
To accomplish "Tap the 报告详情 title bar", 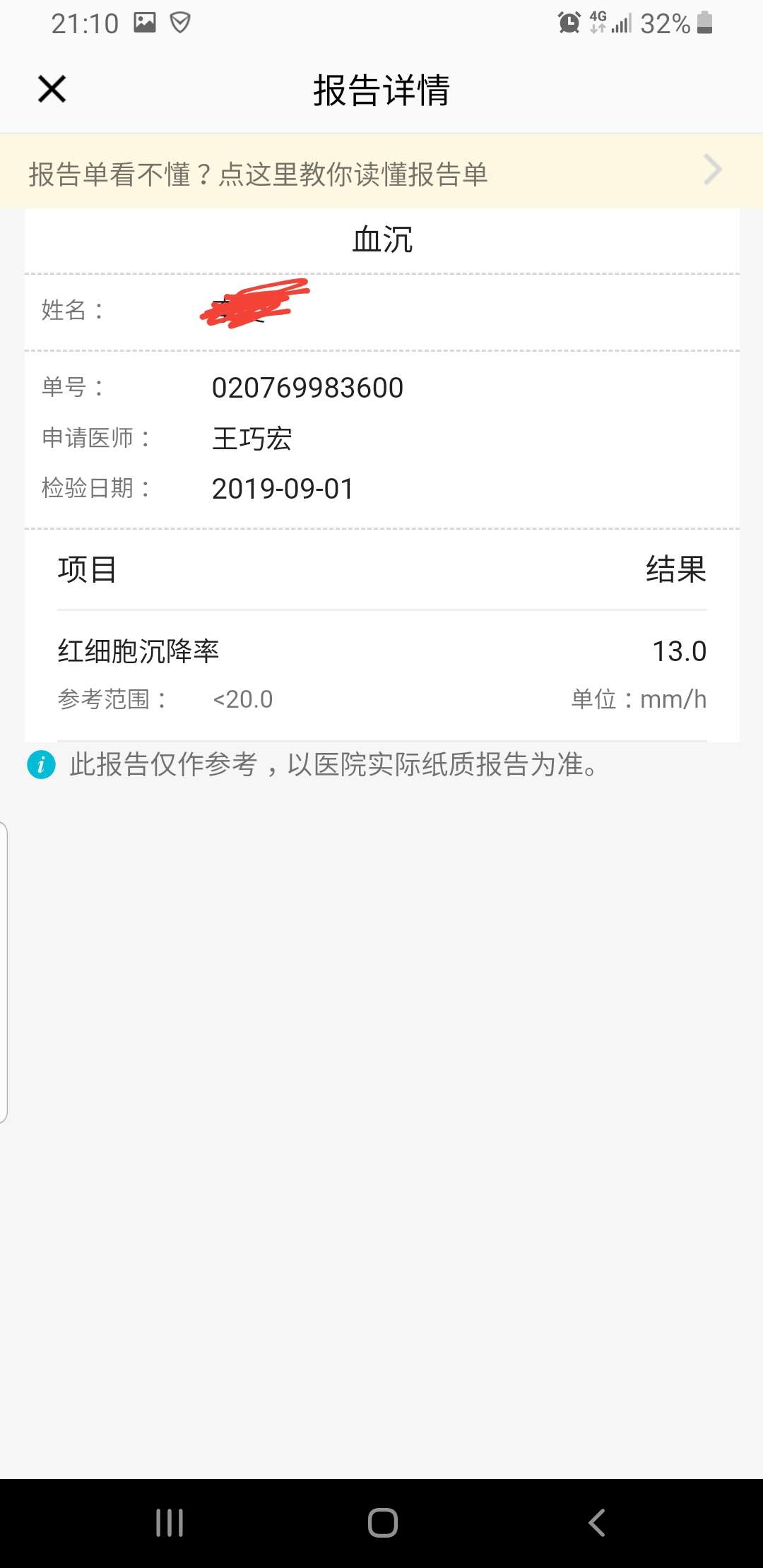I will click(x=381, y=90).
